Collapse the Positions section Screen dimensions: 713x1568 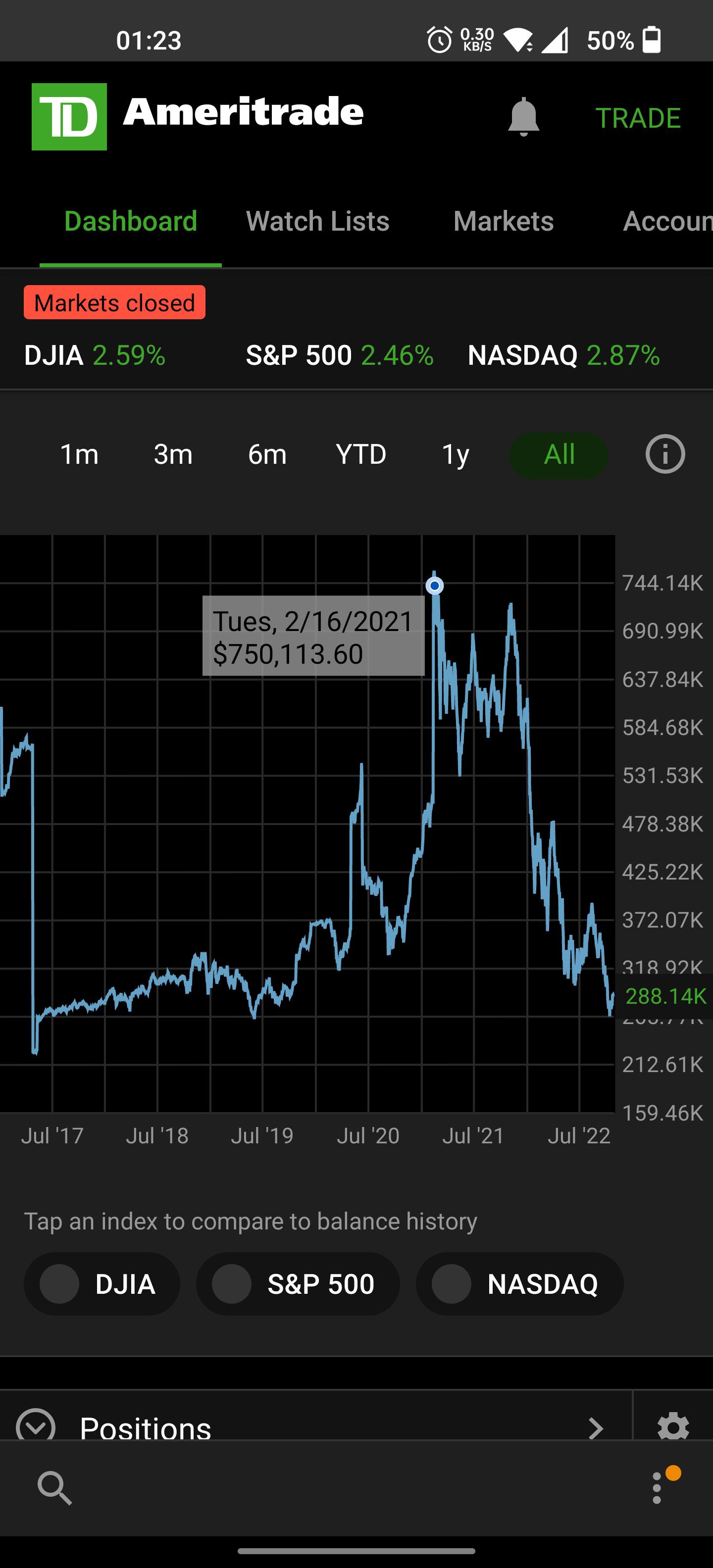[36, 1425]
